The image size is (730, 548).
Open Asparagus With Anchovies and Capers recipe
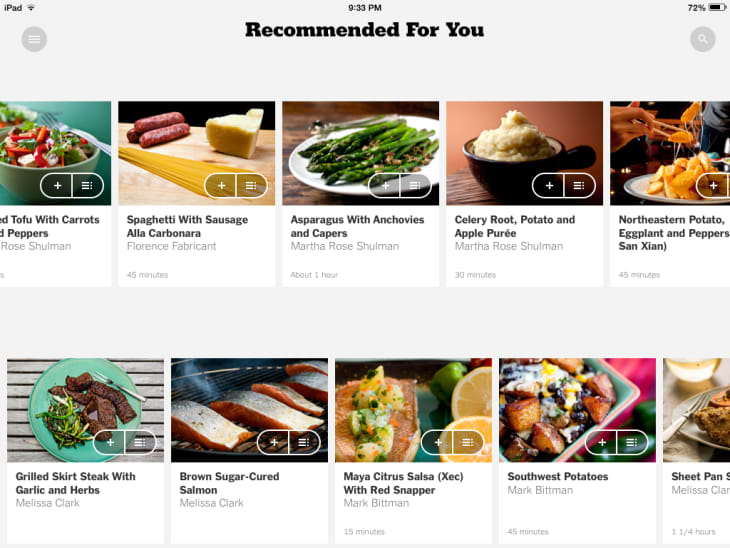tap(357, 226)
